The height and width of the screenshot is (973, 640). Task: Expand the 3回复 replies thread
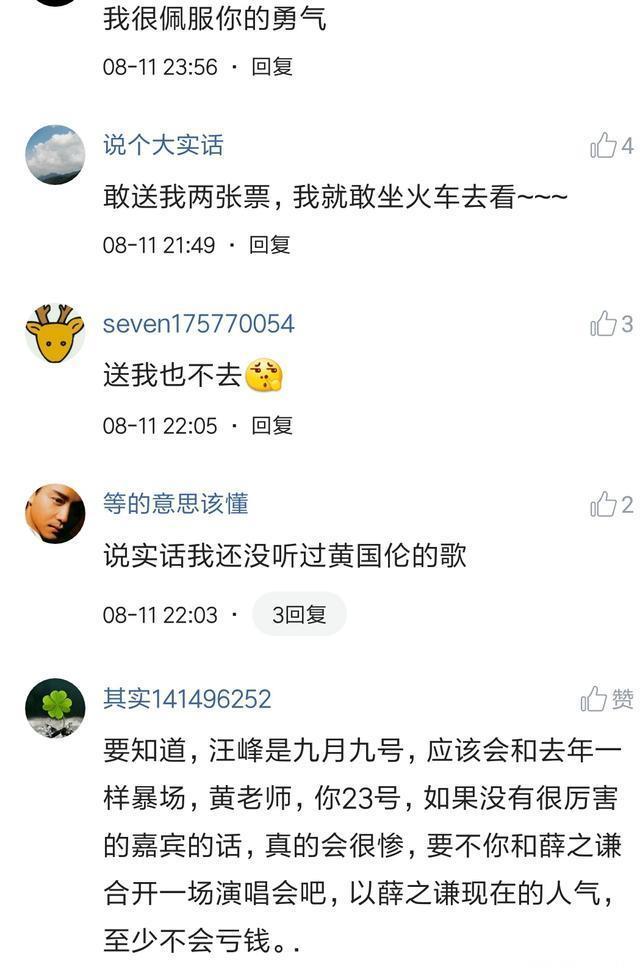pyautogui.click(x=299, y=614)
